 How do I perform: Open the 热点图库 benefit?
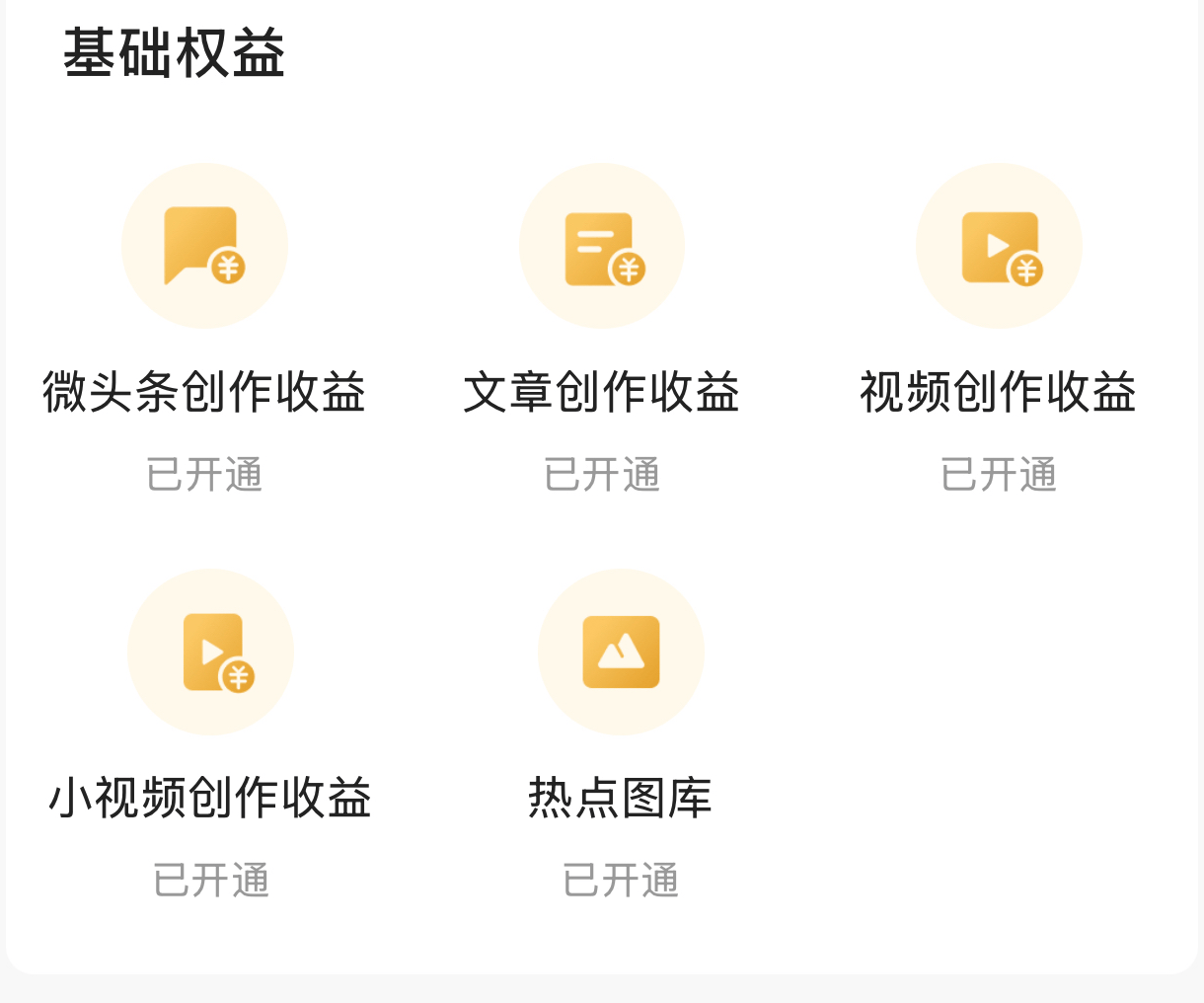point(621,653)
